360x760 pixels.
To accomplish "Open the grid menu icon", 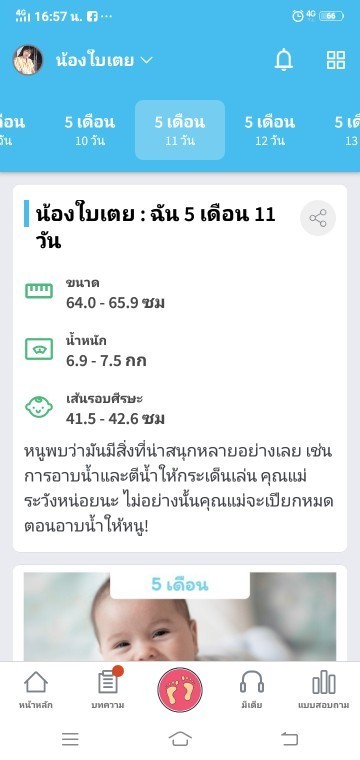I will point(336,60).
